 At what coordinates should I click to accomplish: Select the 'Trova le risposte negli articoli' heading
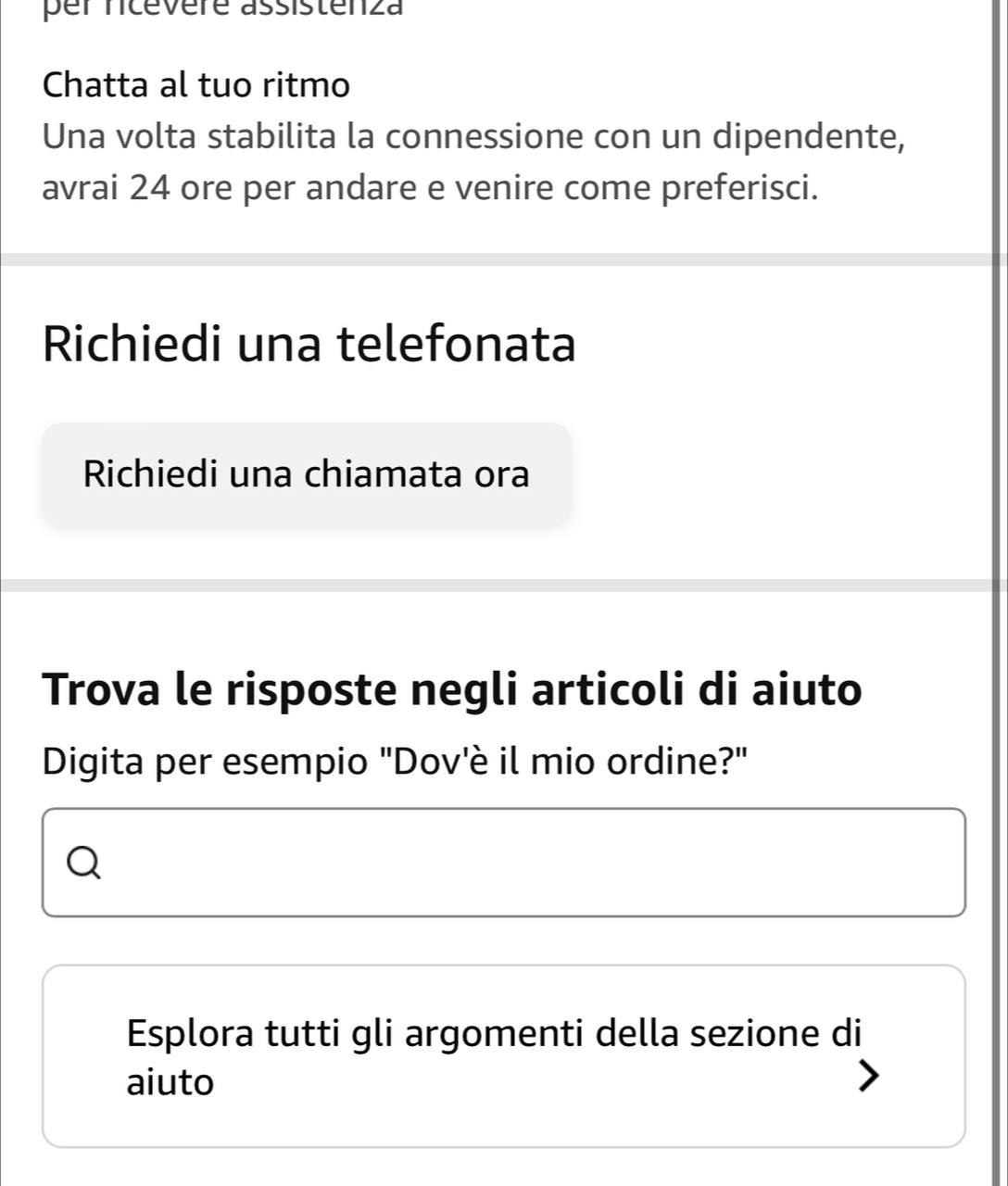click(451, 688)
